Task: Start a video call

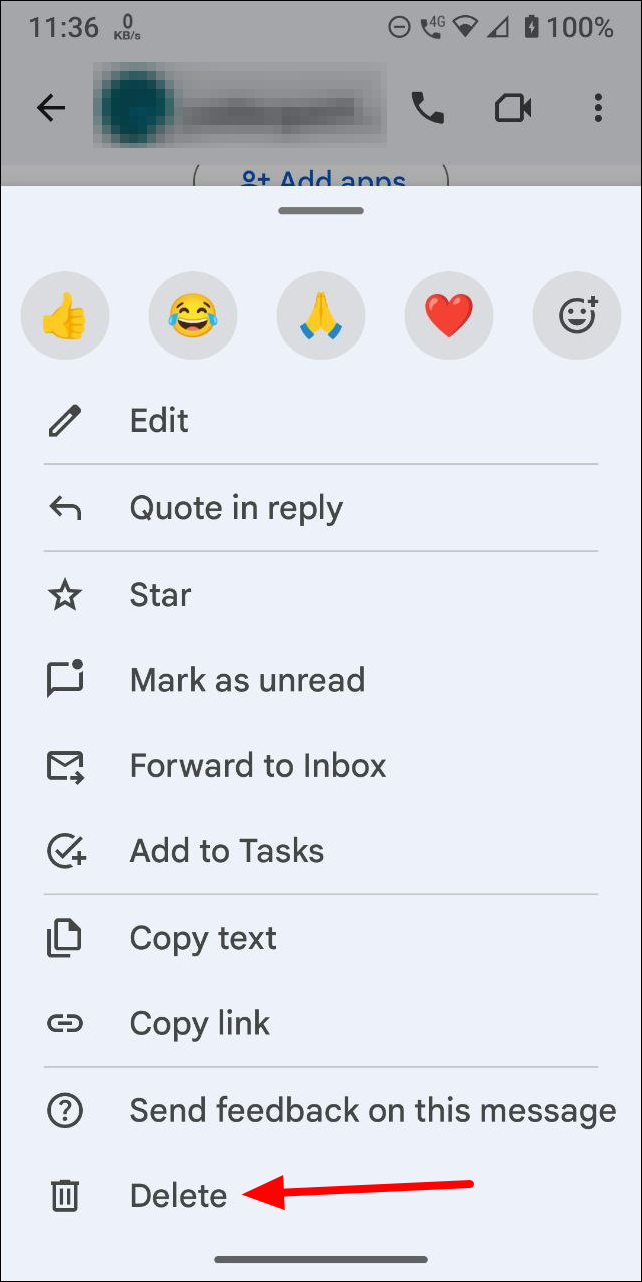Action: click(x=513, y=108)
